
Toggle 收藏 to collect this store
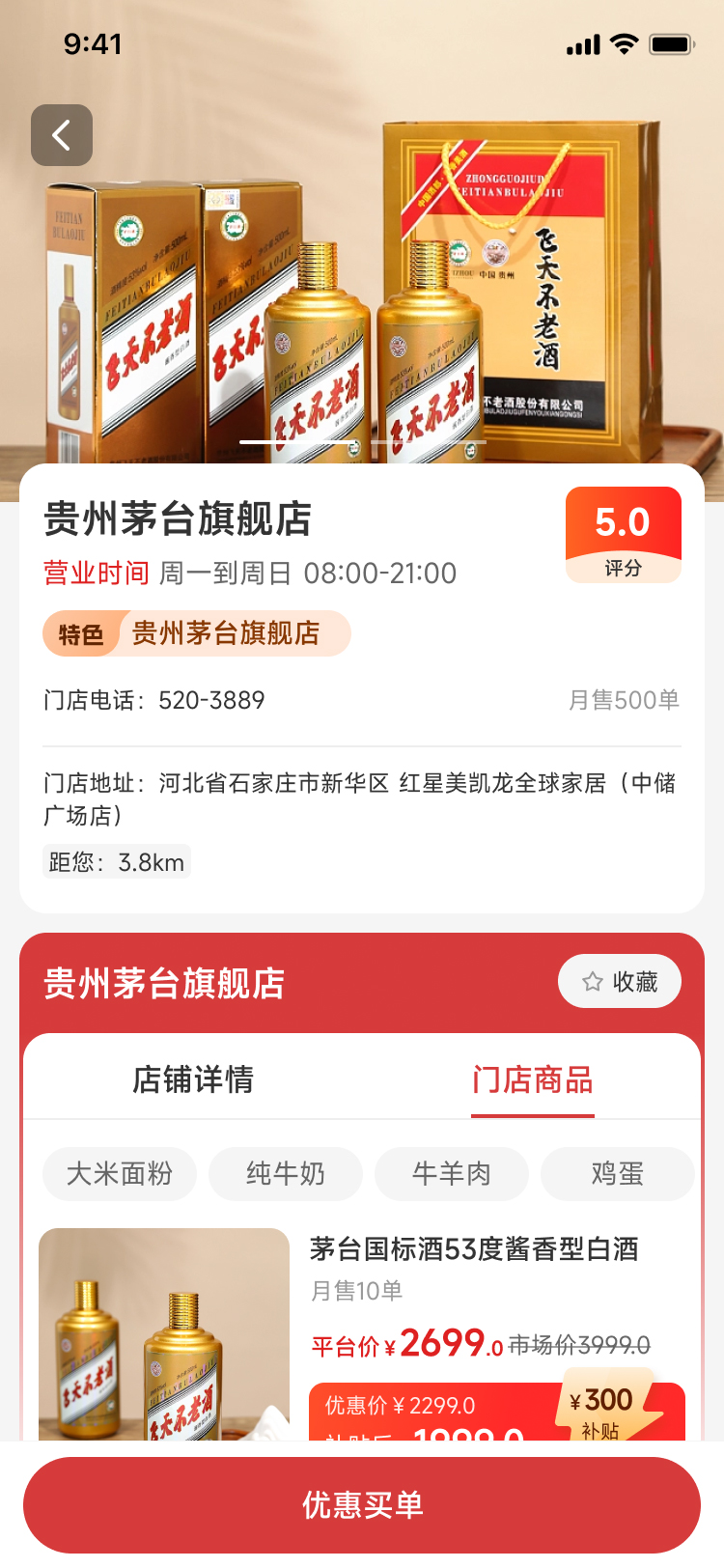click(x=620, y=980)
